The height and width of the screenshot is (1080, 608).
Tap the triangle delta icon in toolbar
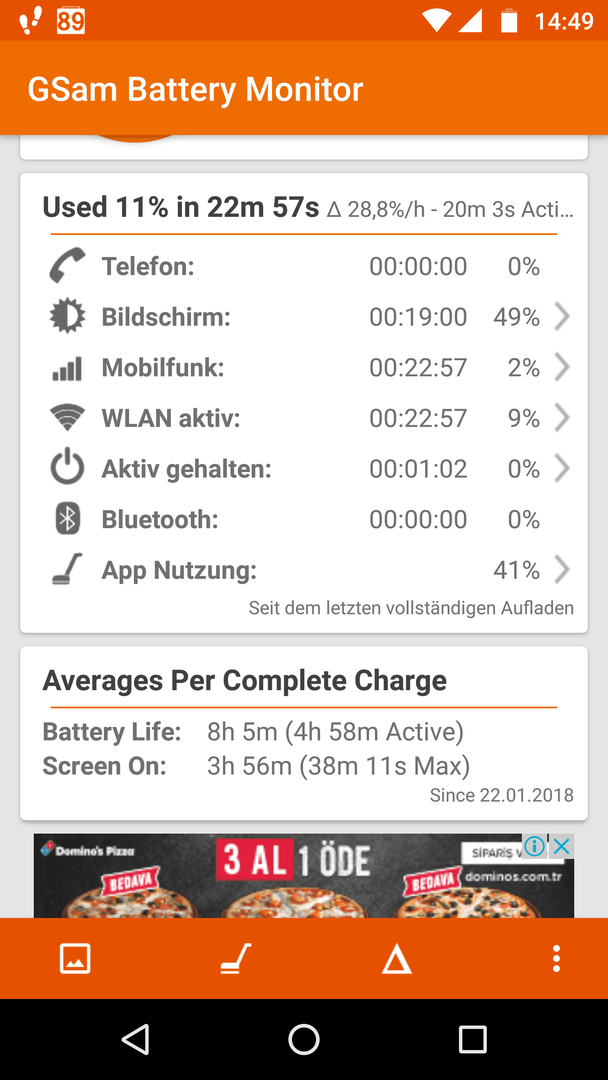point(397,958)
